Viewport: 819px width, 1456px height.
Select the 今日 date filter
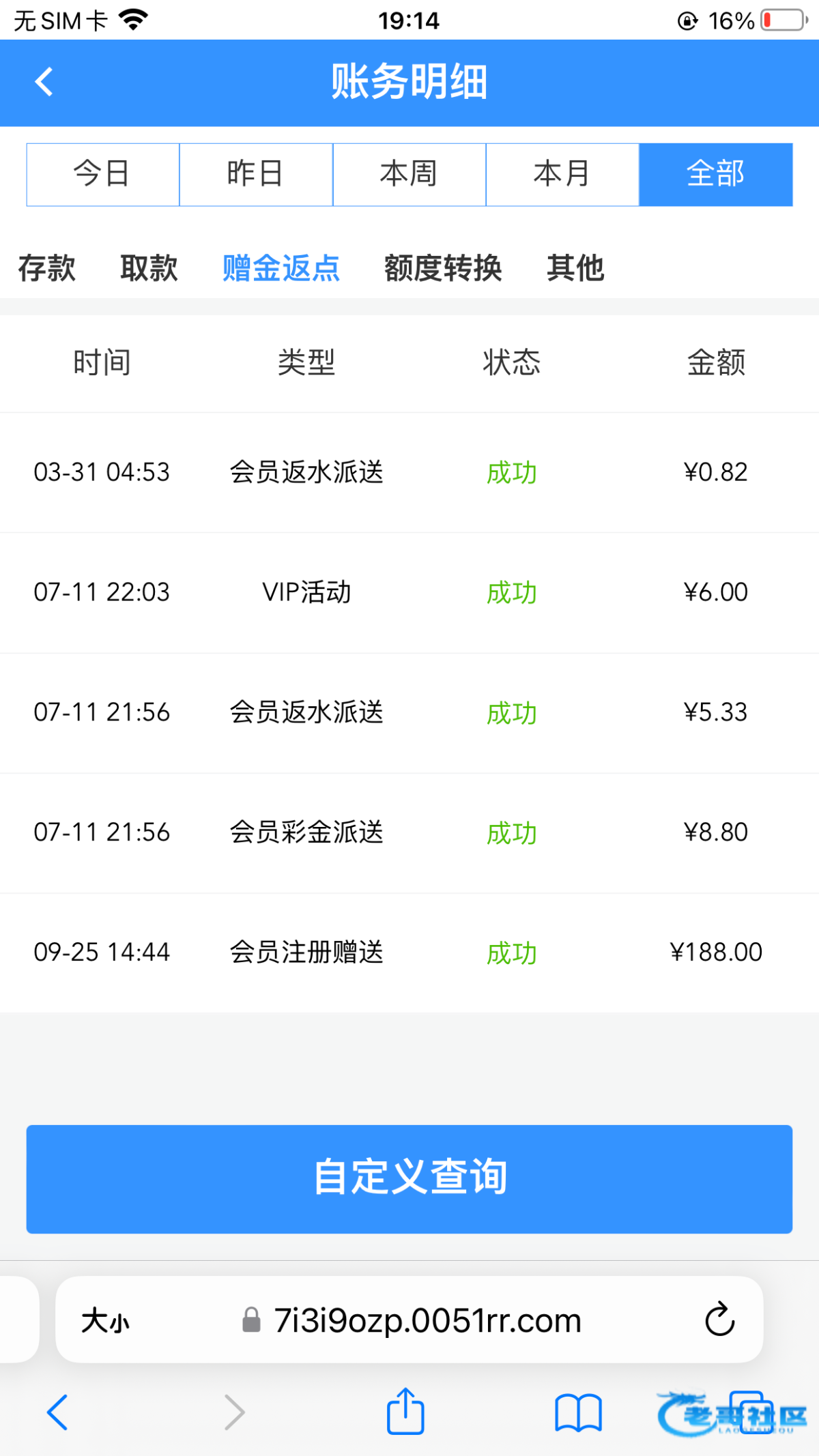click(x=102, y=174)
